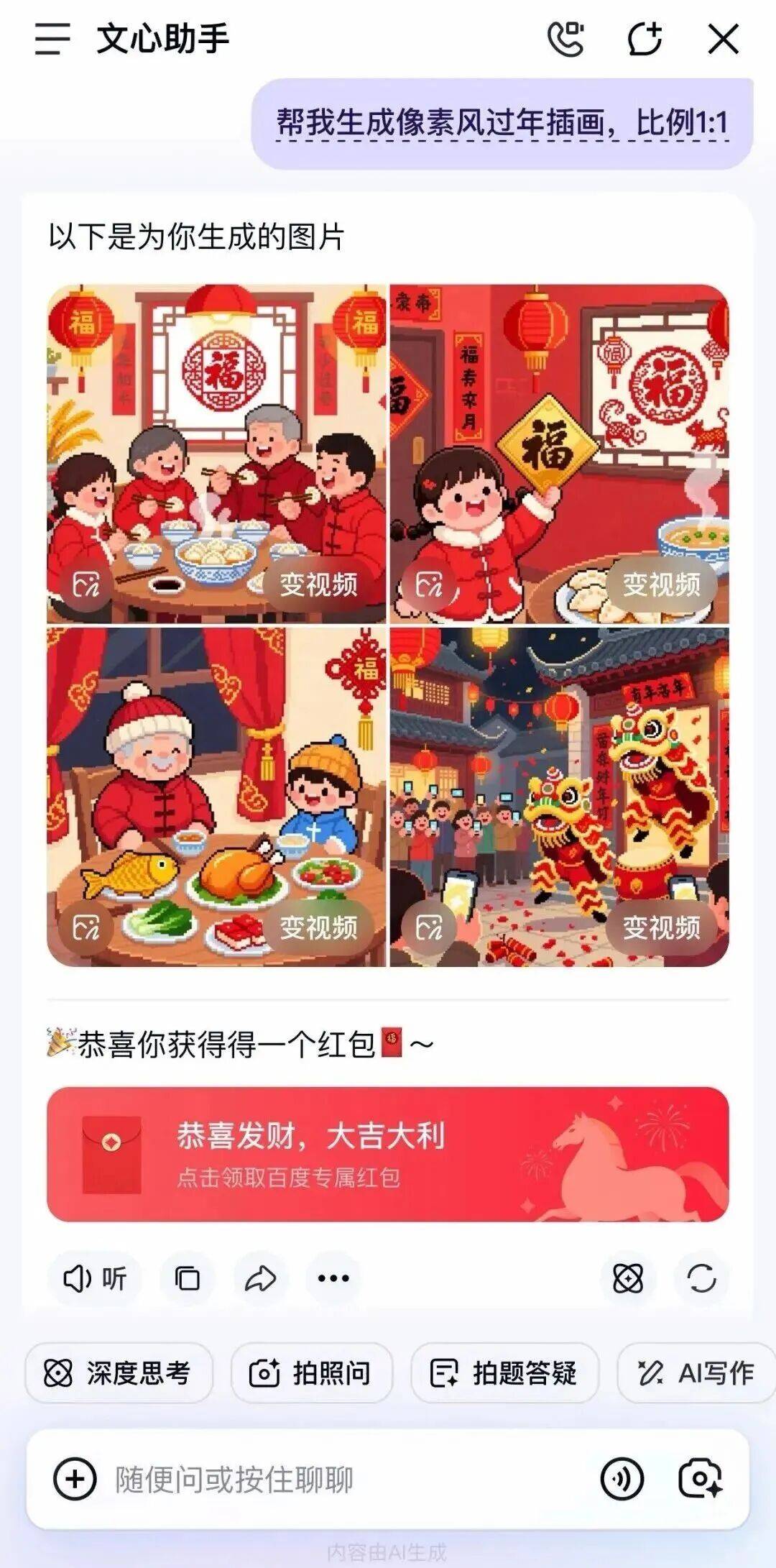776x1568 pixels.
Task: Tap 变视频 on the lion dance image
Action: 661,927
